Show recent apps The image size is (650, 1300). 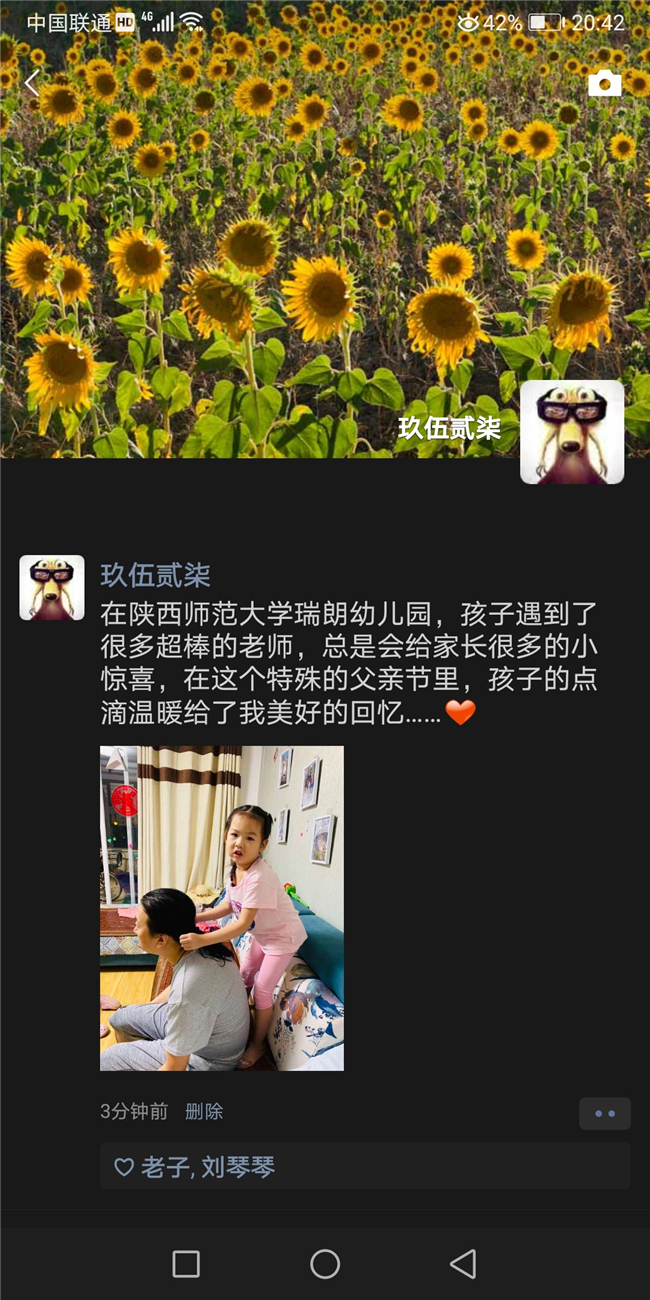(186, 1264)
